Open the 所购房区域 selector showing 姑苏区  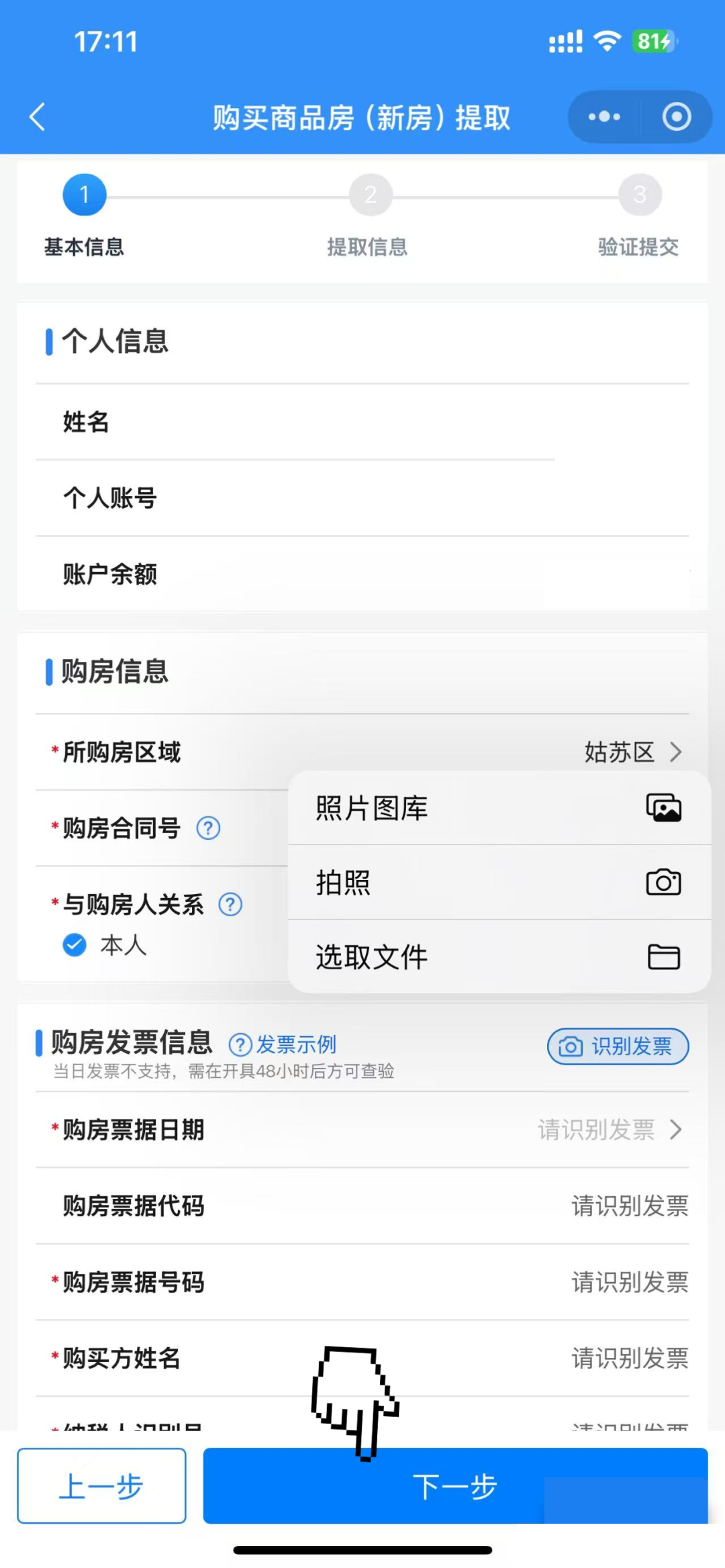[x=632, y=752]
